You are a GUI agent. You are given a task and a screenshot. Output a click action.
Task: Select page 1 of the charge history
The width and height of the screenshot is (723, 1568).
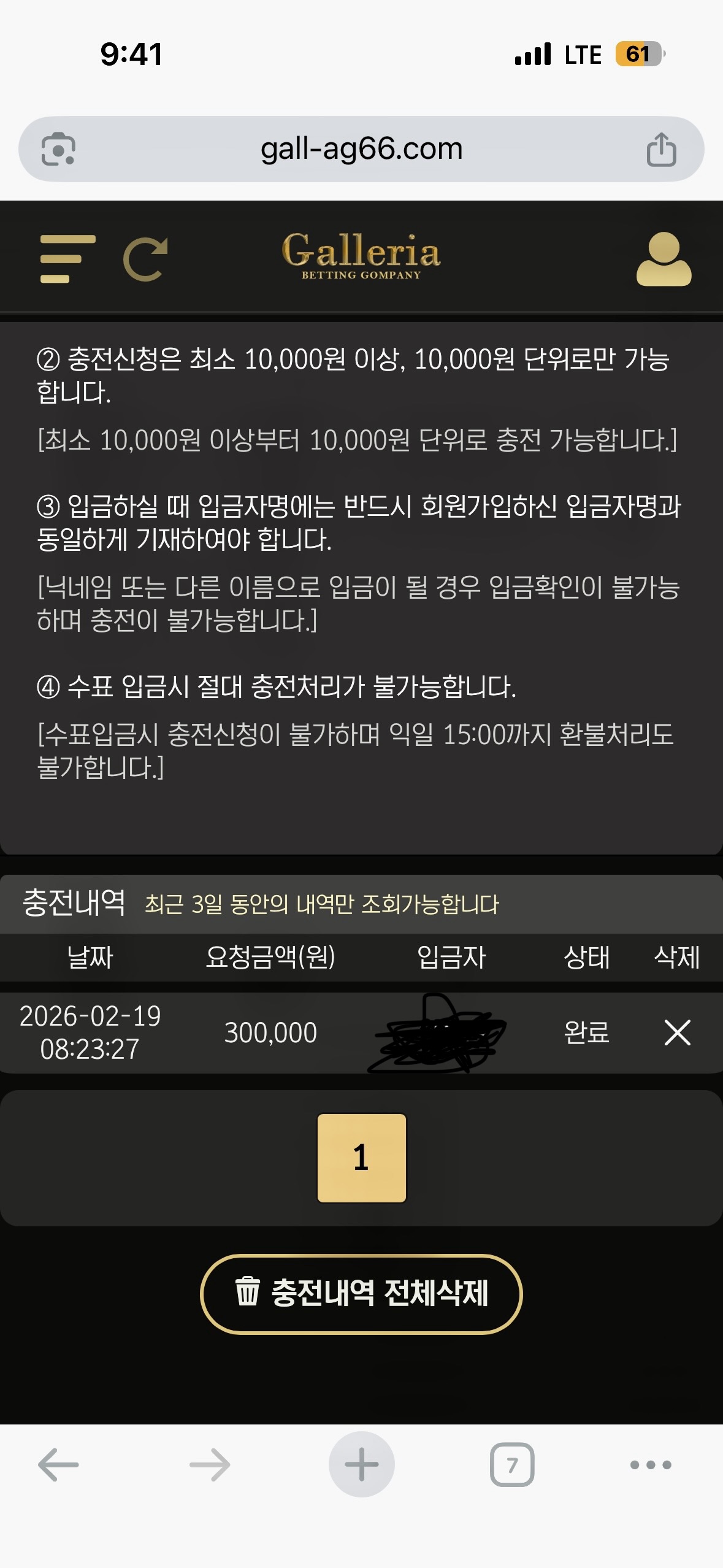pos(361,1158)
